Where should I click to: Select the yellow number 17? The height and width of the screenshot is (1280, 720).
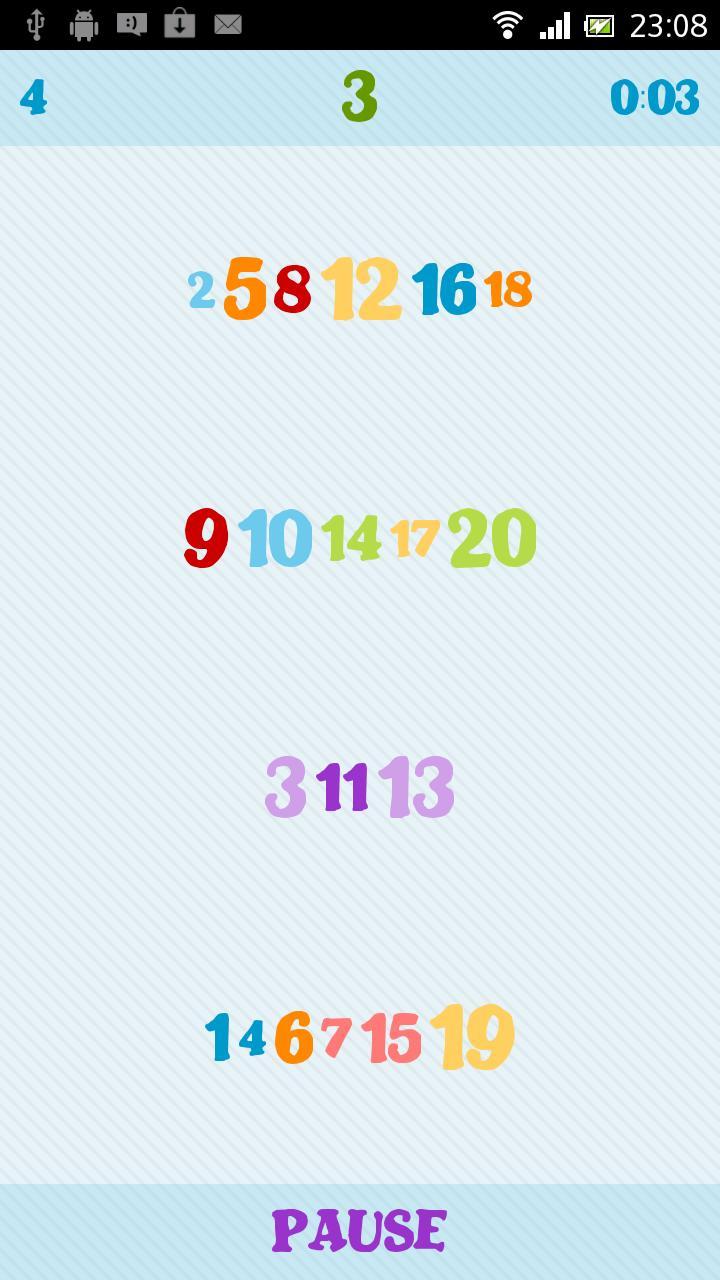pyautogui.click(x=414, y=538)
